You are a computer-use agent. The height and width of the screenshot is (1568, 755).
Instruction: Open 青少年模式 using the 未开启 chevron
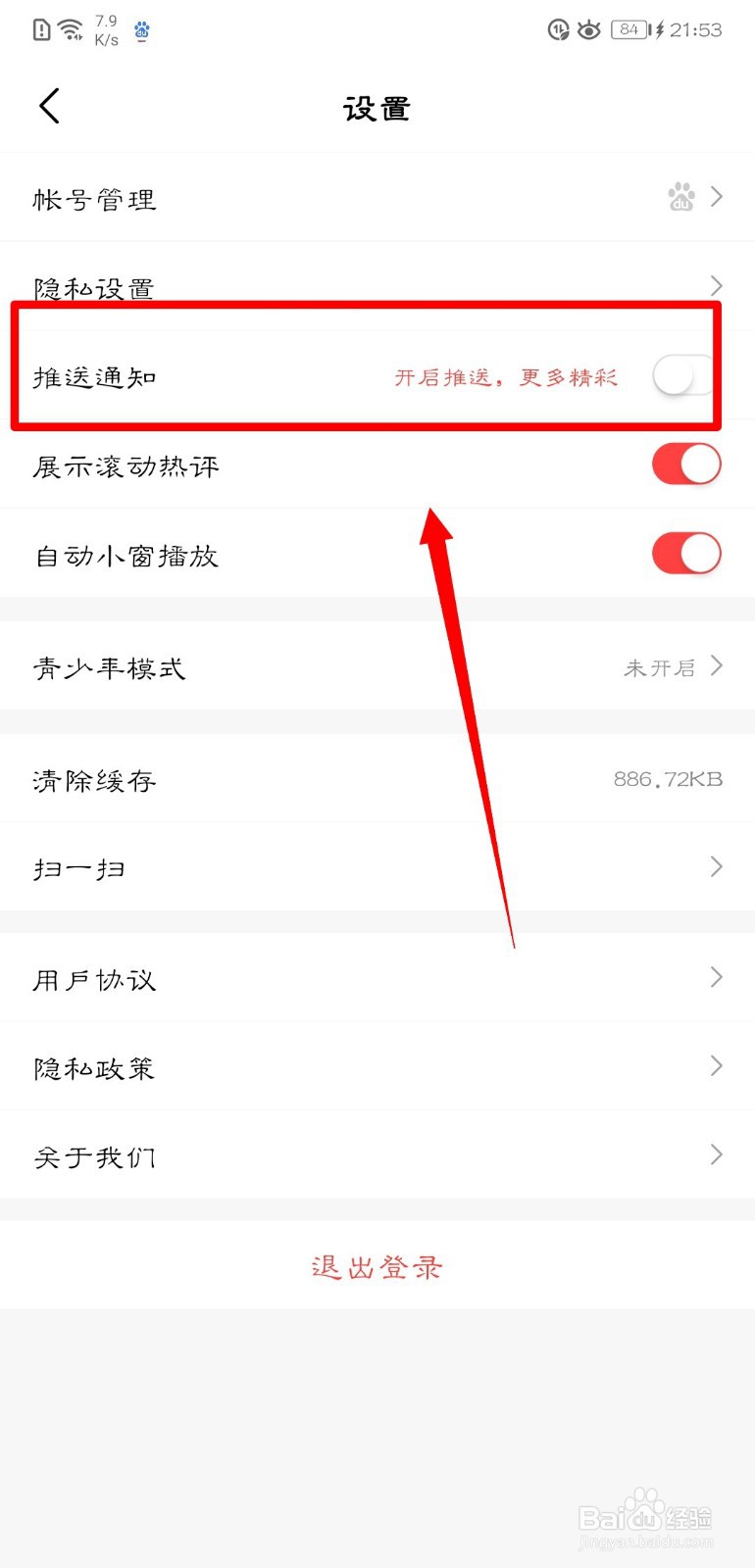(x=715, y=667)
